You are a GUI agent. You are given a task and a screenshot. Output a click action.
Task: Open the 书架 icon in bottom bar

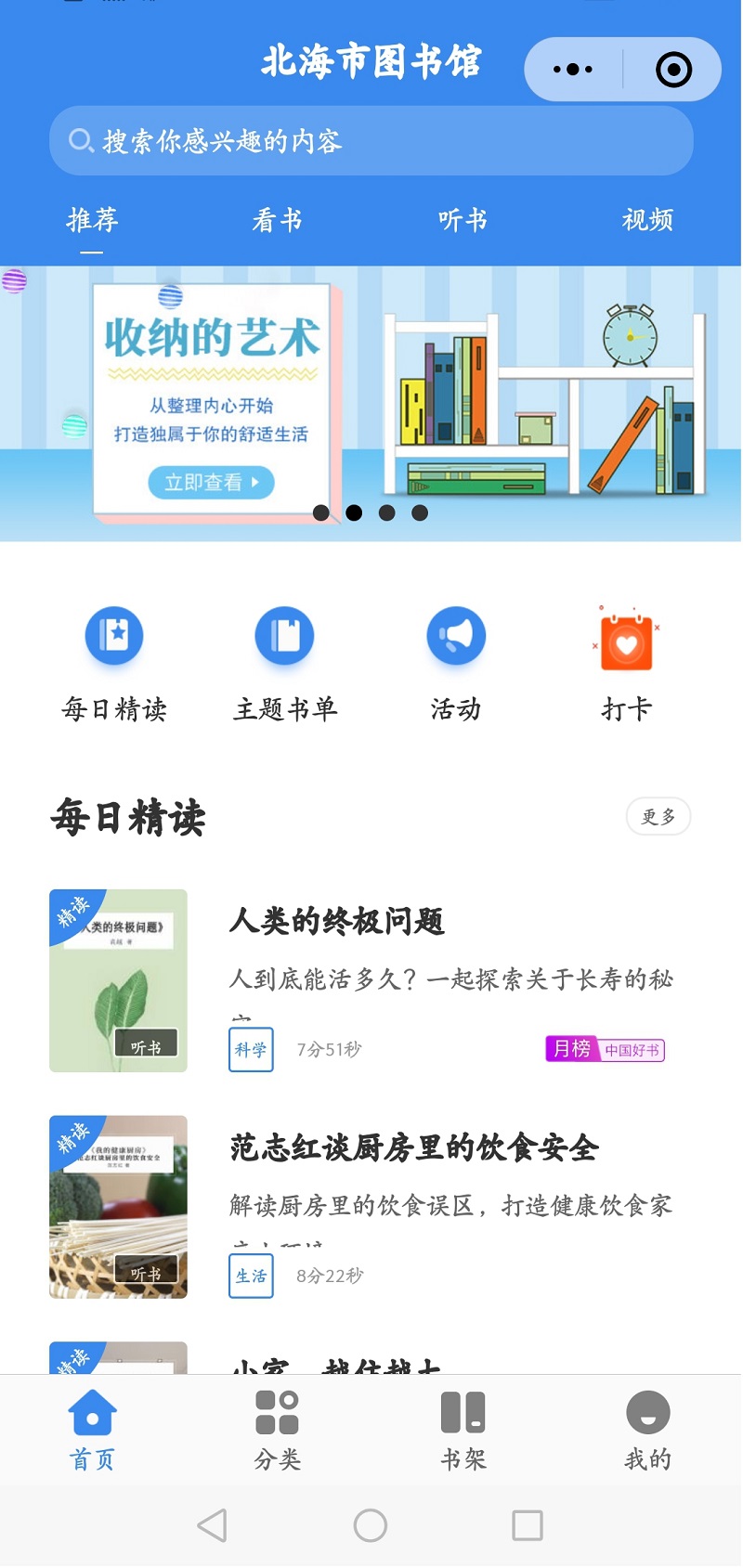(462, 1418)
